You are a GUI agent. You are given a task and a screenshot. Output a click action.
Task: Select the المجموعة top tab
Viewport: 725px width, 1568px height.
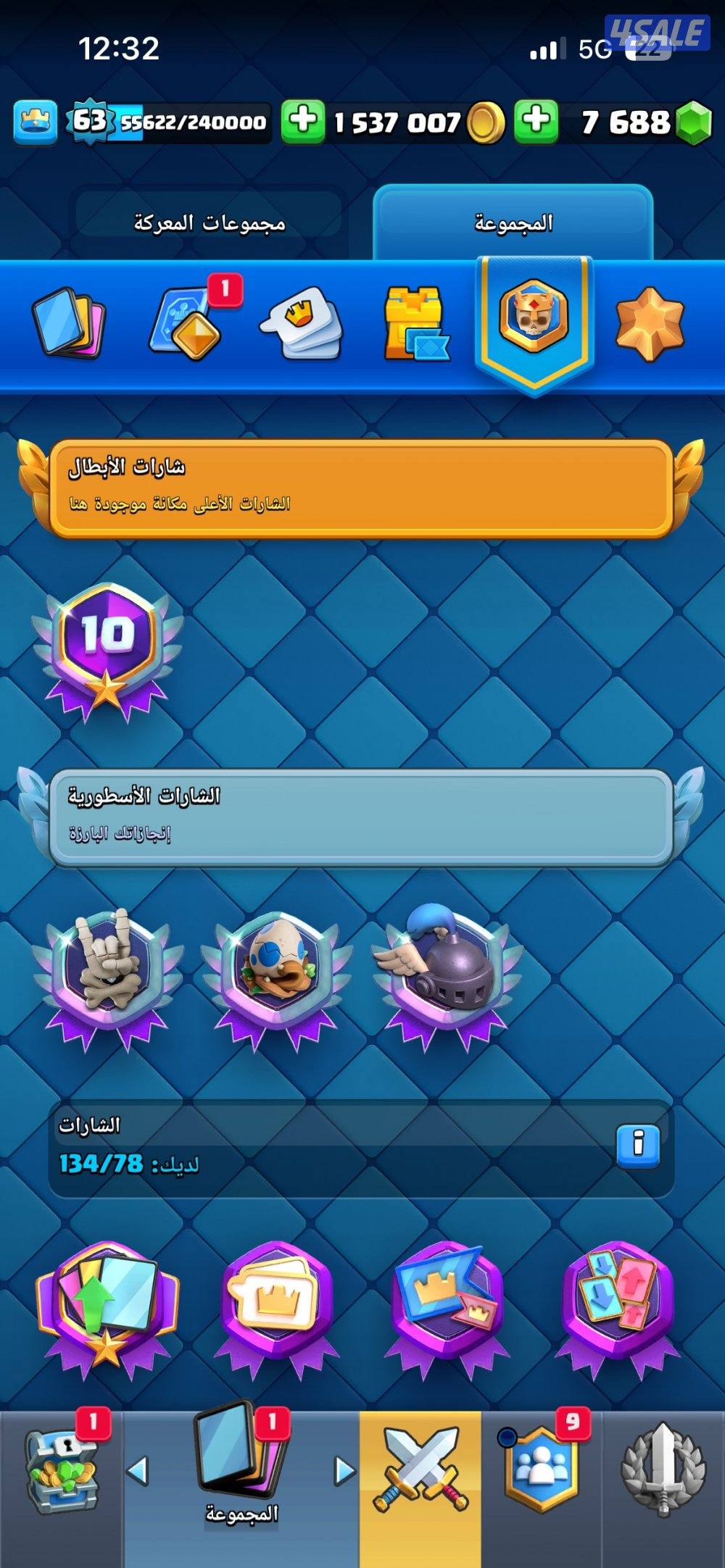coord(513,222)
